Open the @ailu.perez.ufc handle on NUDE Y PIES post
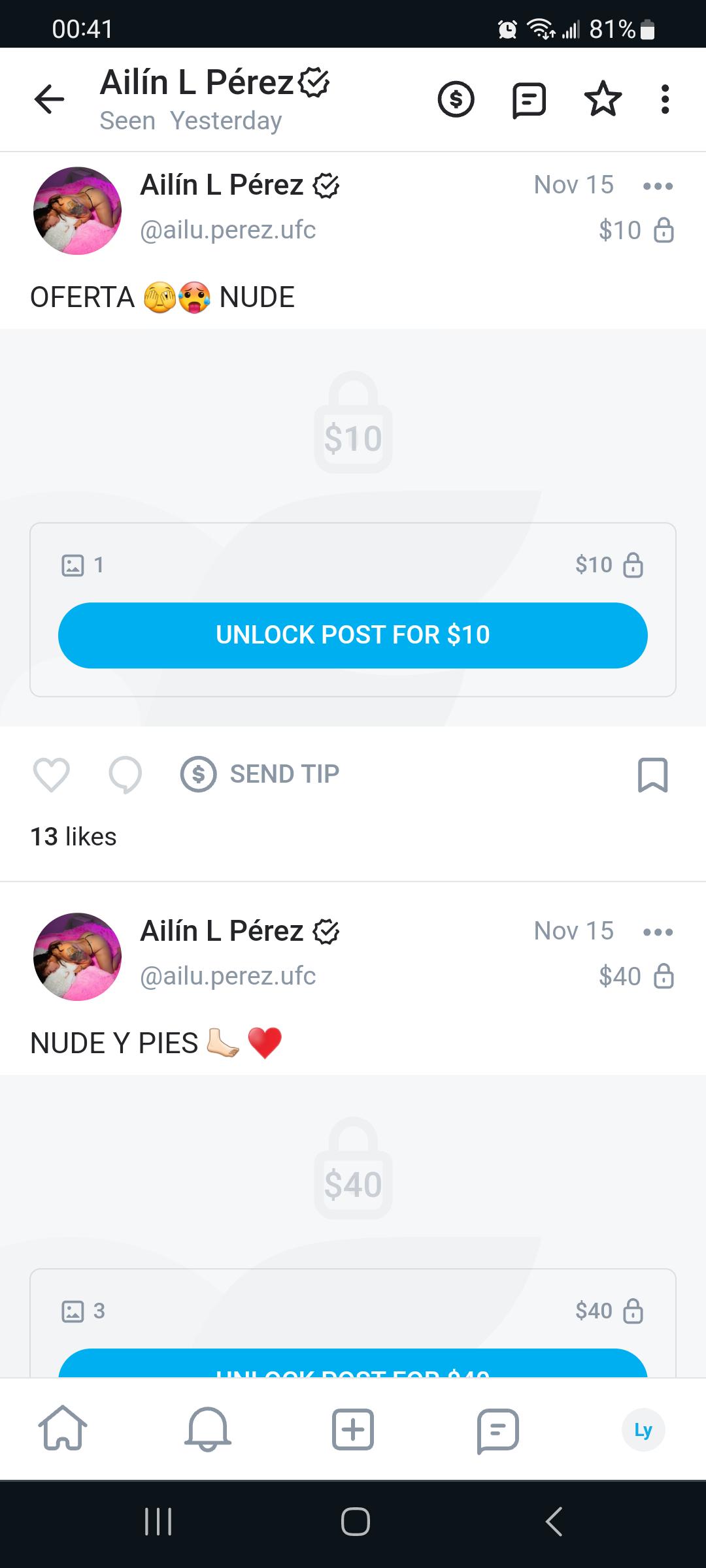The image size is (706, 1568). (x=227, y=976)
